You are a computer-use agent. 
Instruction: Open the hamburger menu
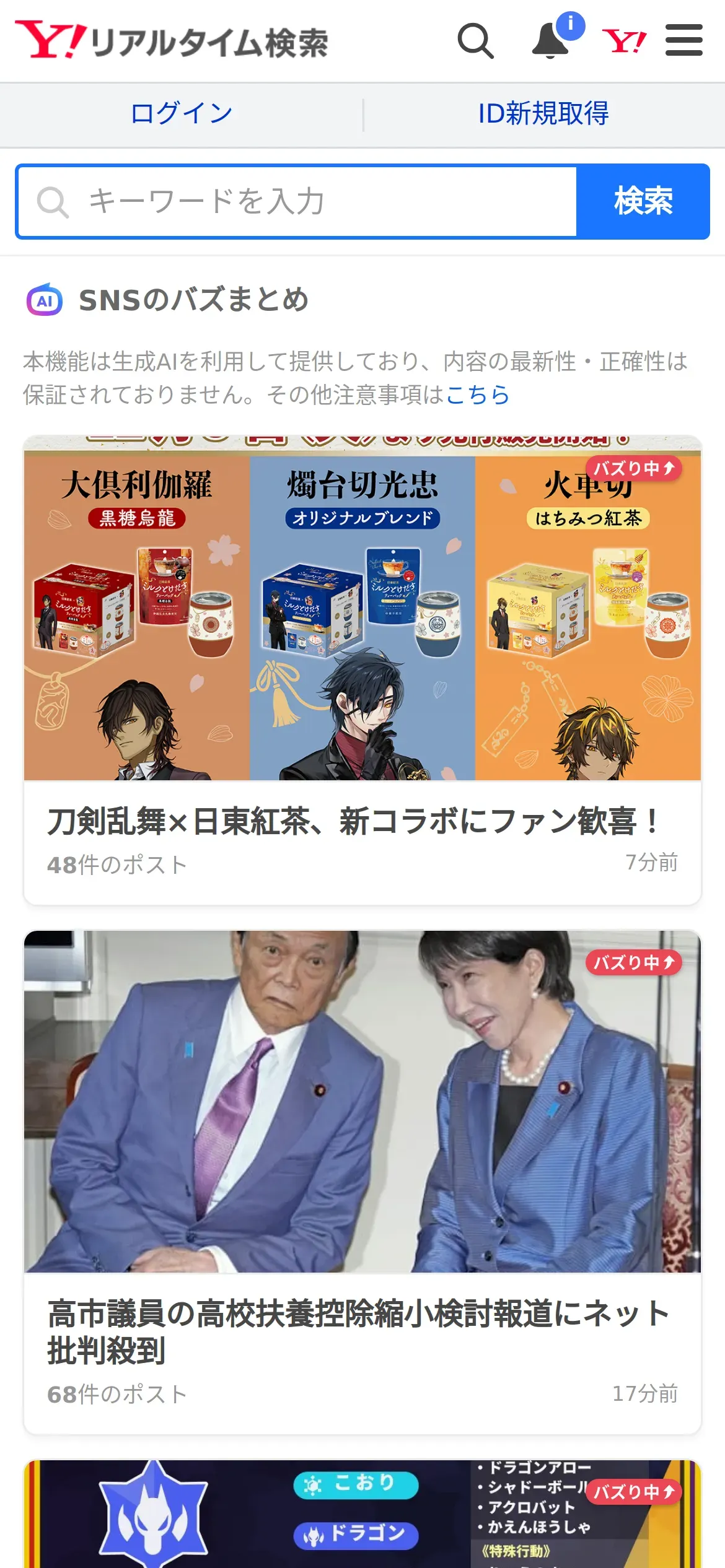(x=683, y=41)
